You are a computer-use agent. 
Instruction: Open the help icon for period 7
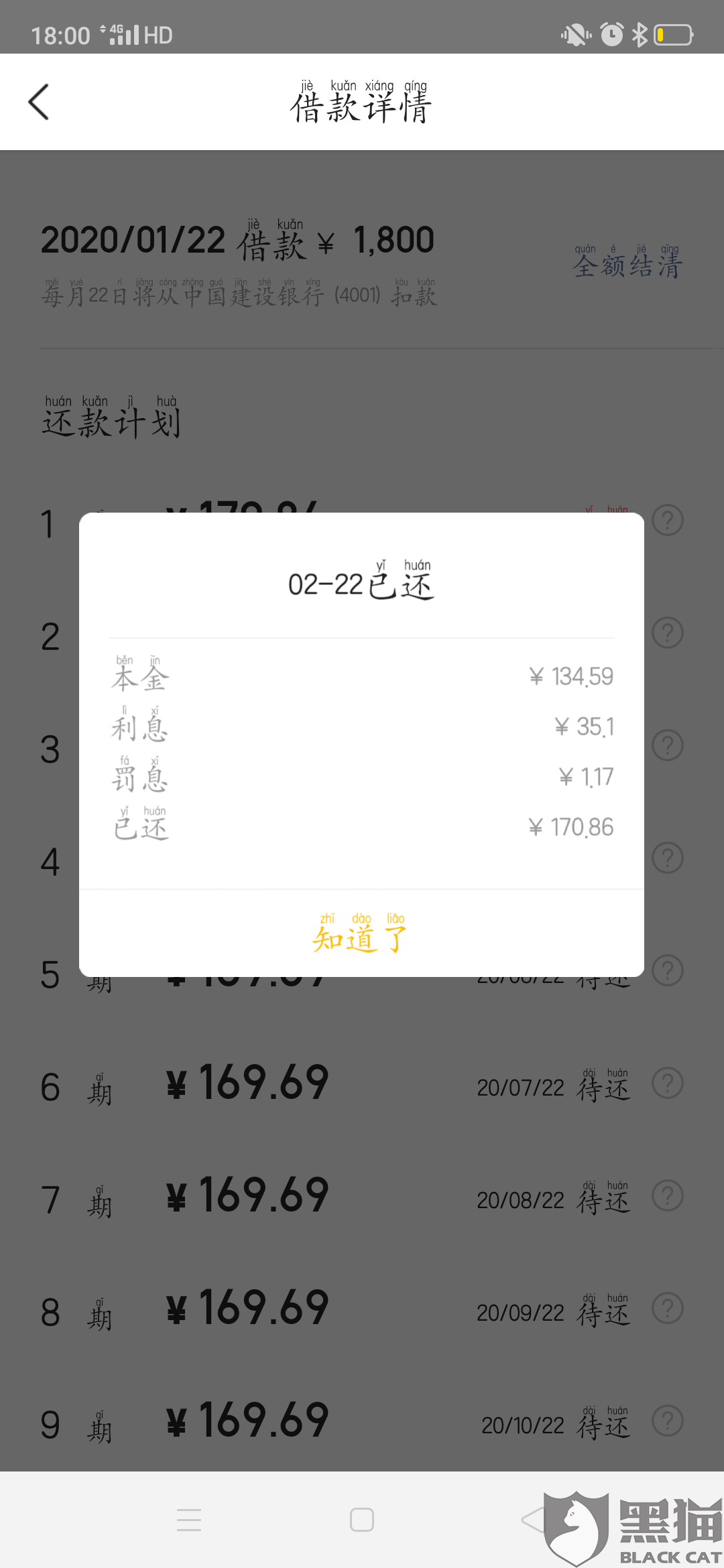pos(668,1196)
